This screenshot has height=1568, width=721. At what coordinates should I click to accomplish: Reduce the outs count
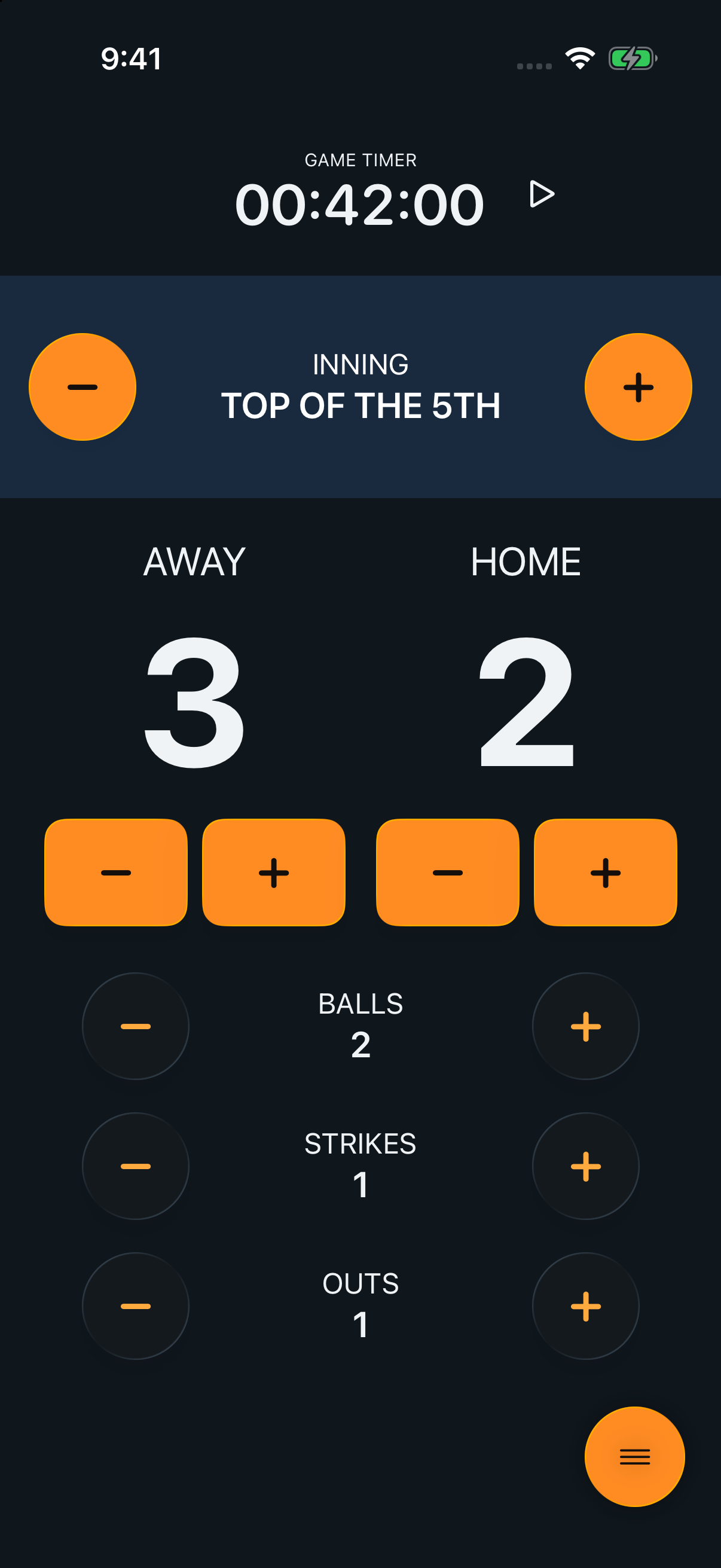pyautogui.click(x=136, y=1306)
